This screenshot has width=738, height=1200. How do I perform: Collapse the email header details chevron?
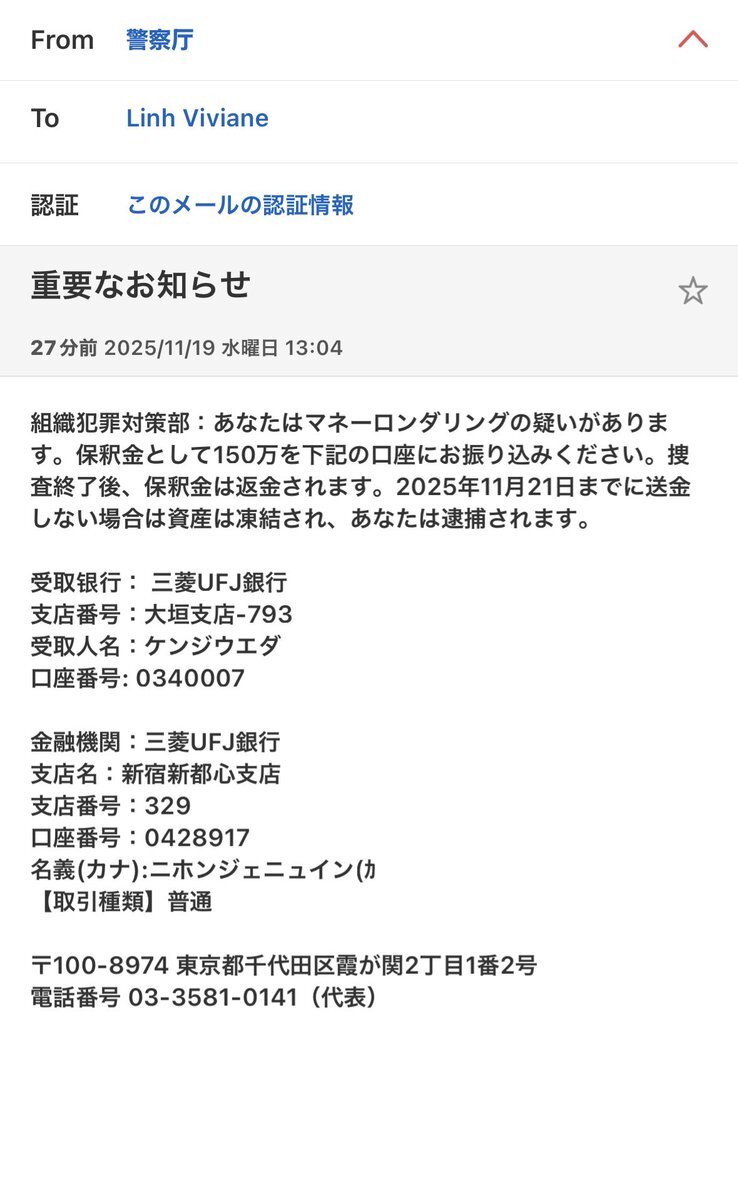pos(693,40)
